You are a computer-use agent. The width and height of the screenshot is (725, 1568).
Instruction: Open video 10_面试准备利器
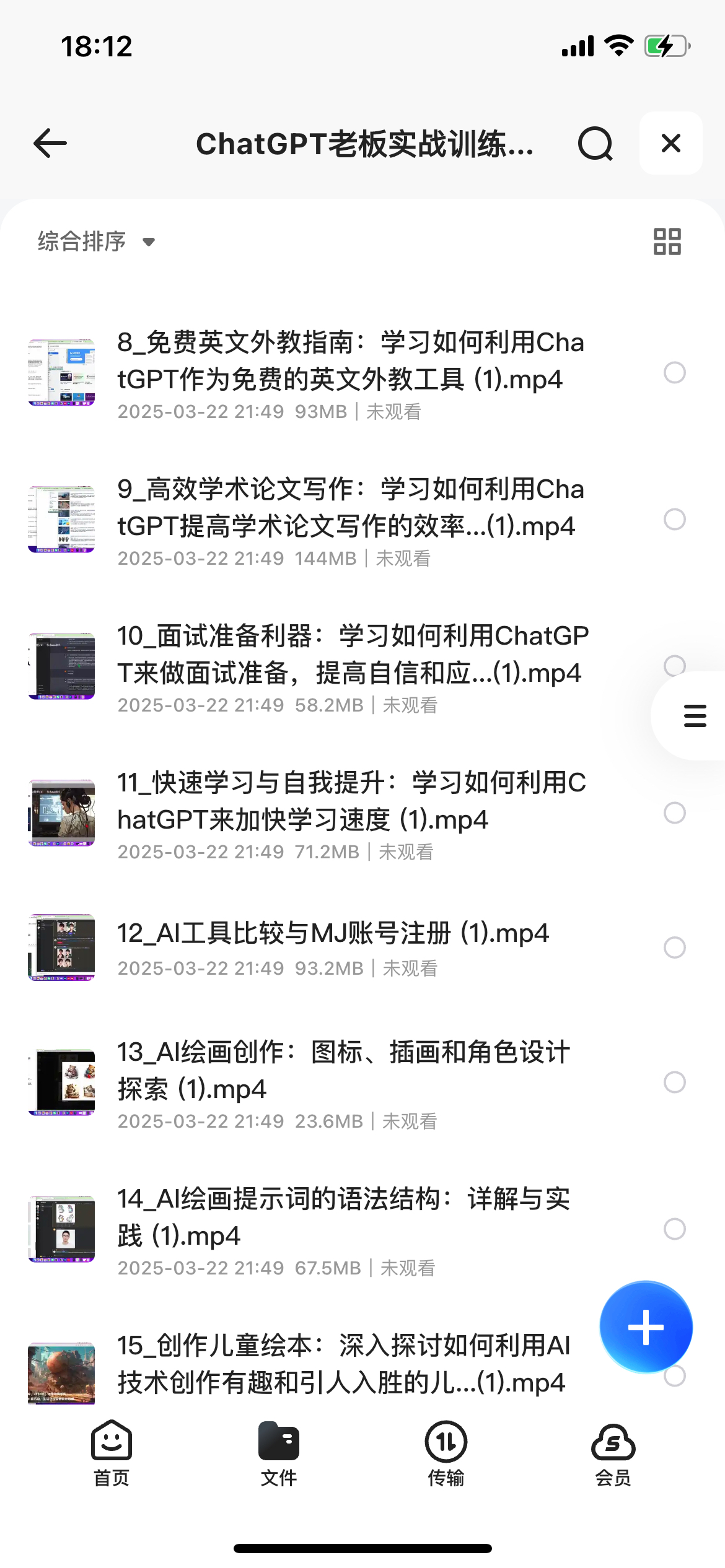pos(351,655)
